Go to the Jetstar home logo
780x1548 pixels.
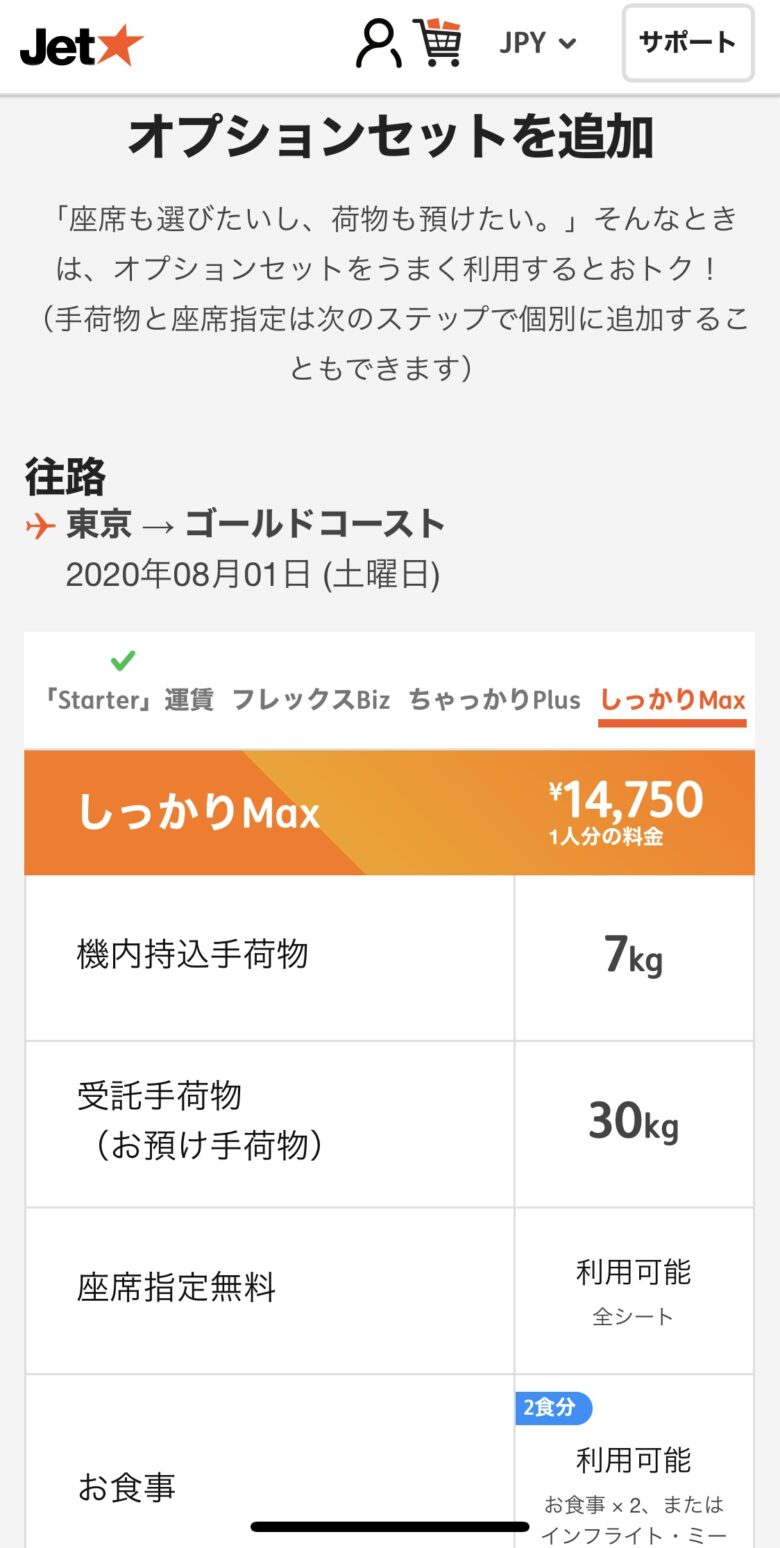pos(82,46)
